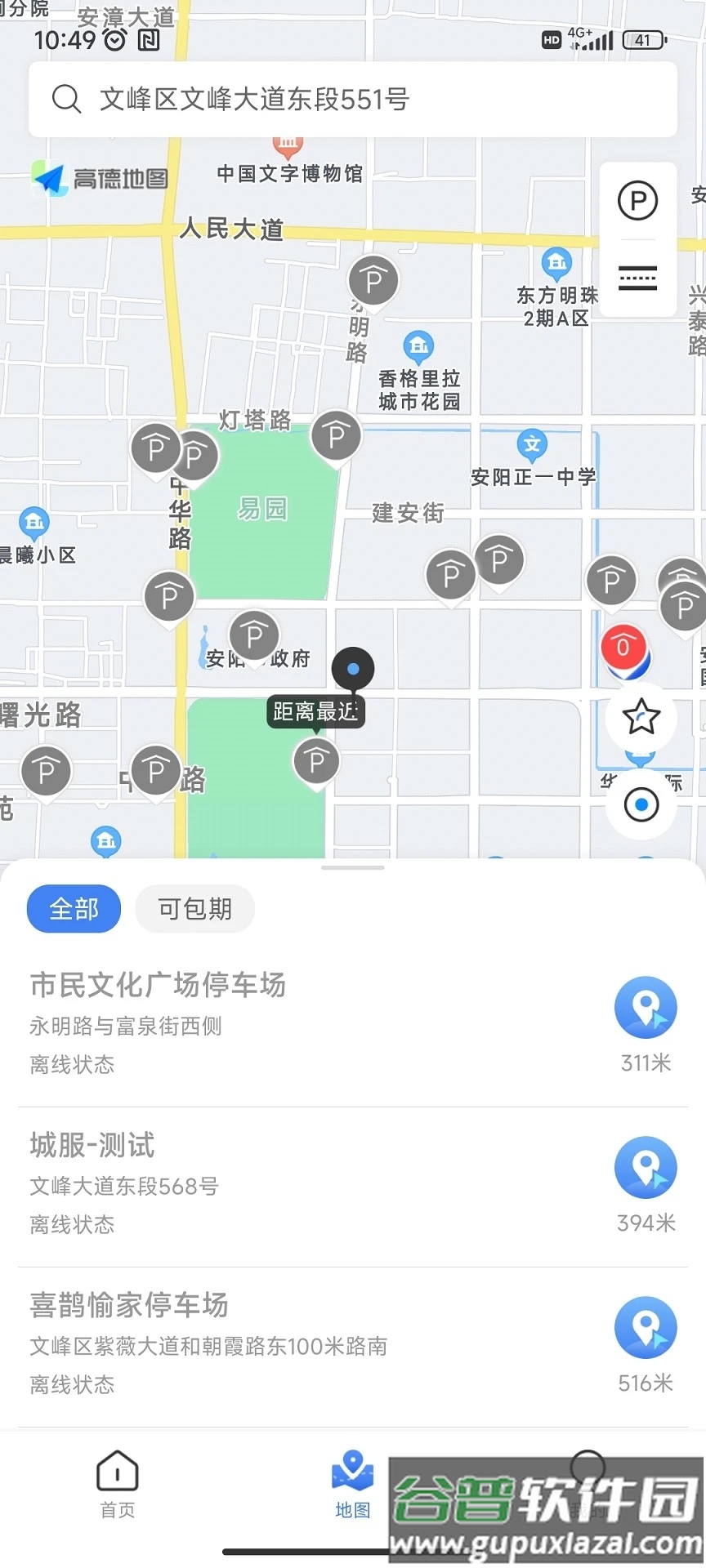The height and width of the screenshot is (1568, 706).
Task: Tap the parking "P" filter icon on map
Action: tap(638, 200)
